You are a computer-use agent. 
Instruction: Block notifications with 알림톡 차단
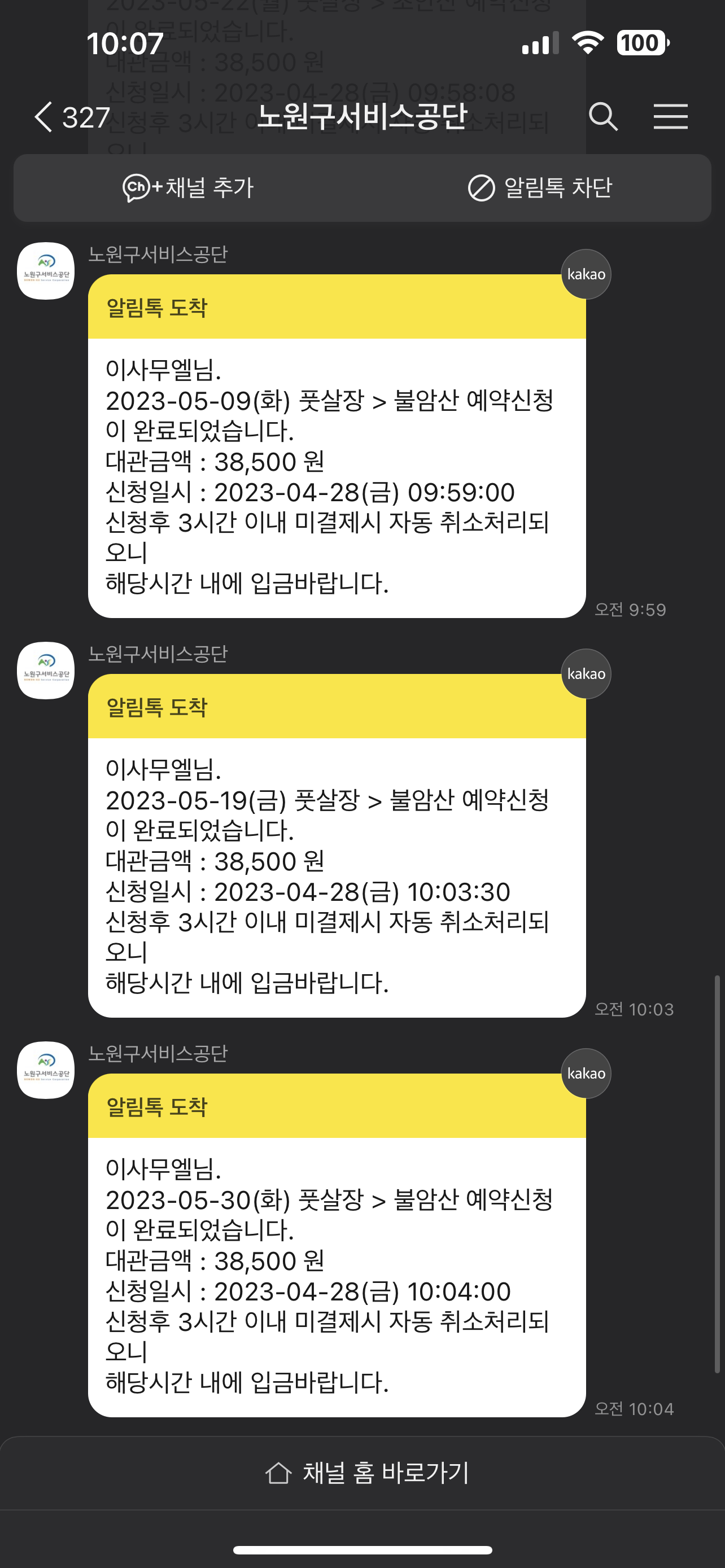coord(539,187)
